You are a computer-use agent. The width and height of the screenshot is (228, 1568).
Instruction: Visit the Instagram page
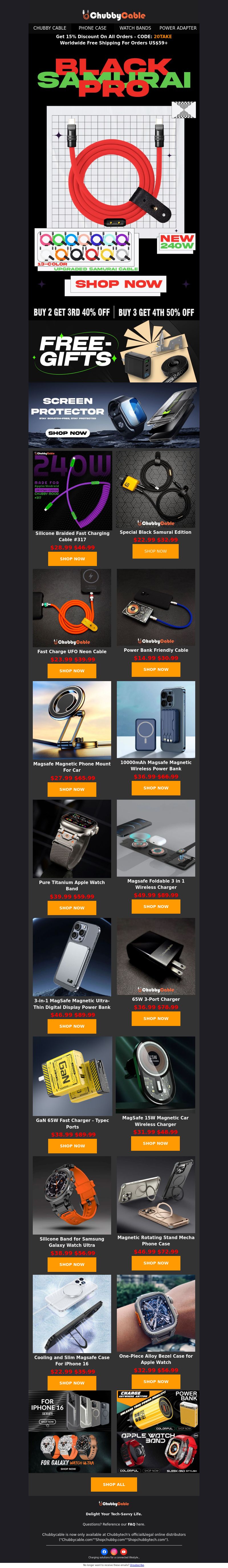[x=114, y=1551]
